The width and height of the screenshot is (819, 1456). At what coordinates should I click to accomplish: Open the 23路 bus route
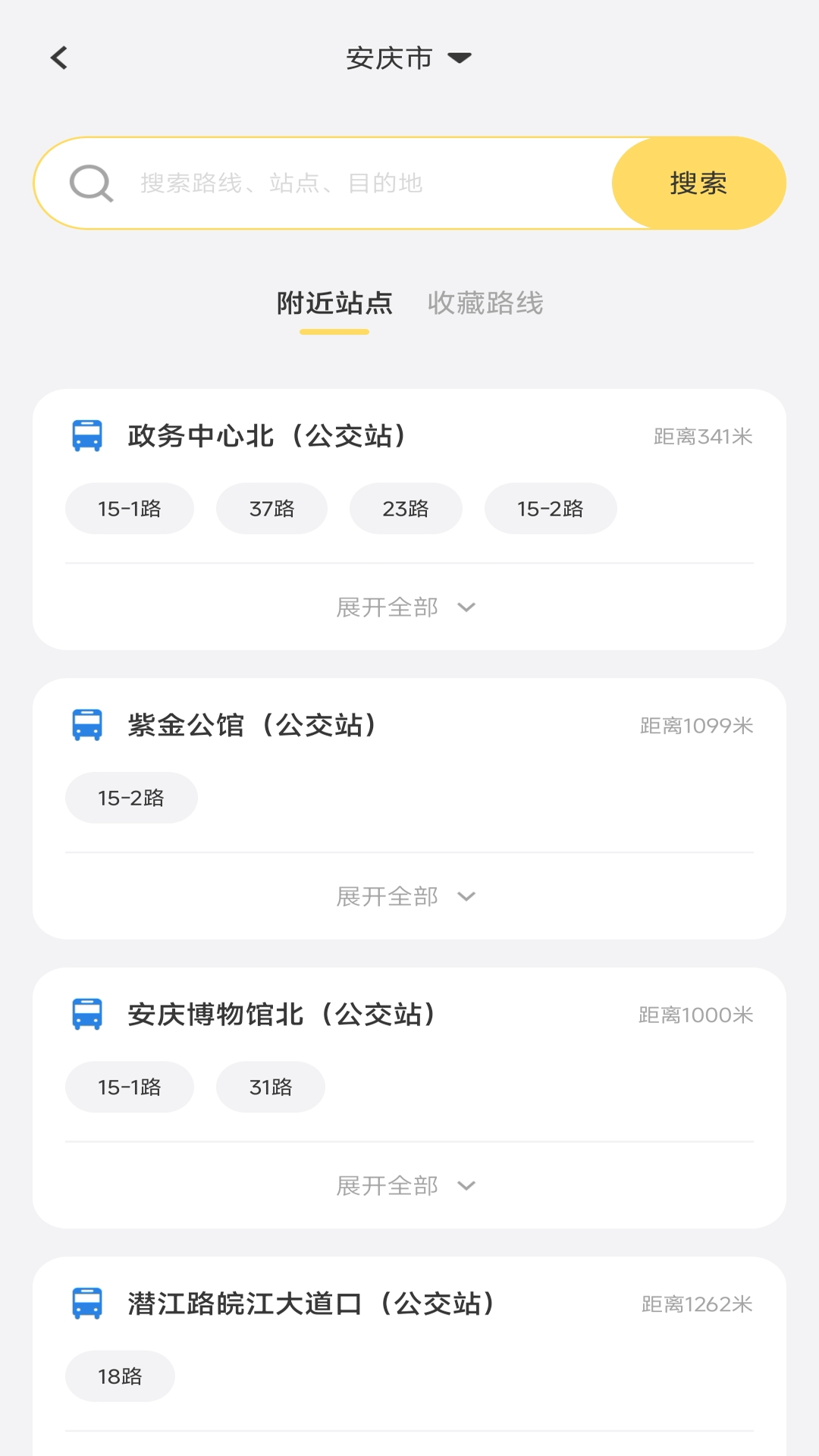pyautogui.click(x=406, y=508)
